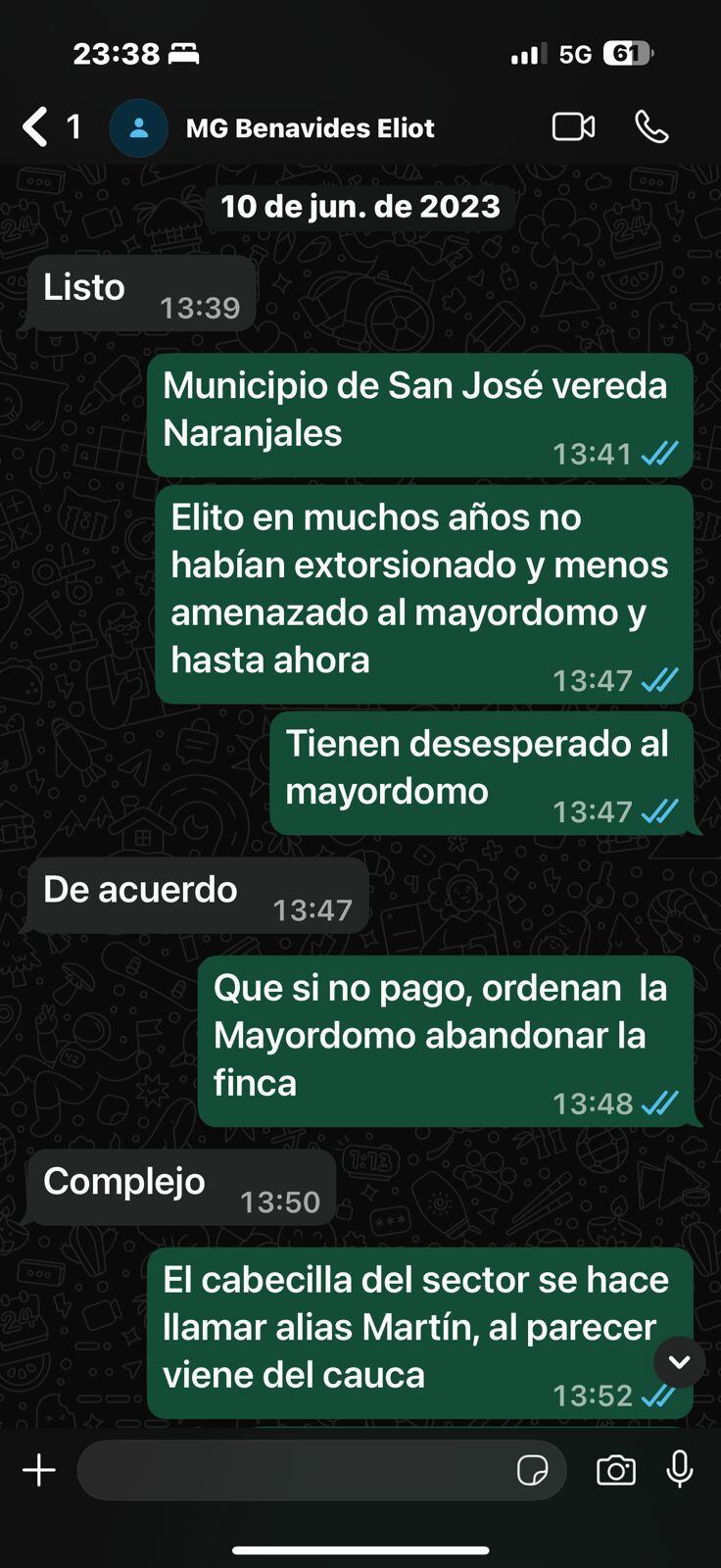
Task: Open the camera
Action: 615,1470
